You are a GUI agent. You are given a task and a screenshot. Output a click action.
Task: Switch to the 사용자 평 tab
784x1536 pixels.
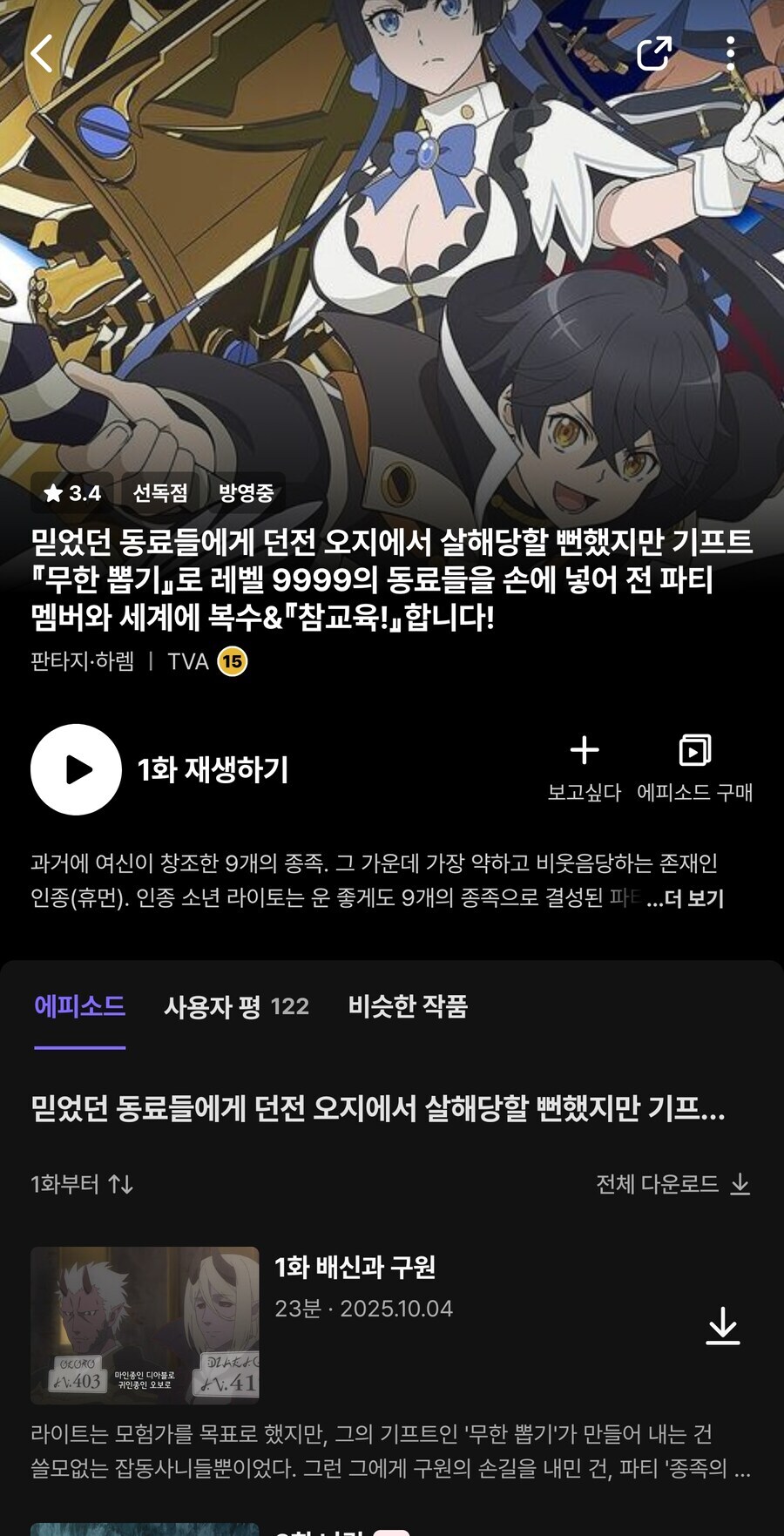click(236, 1007)
